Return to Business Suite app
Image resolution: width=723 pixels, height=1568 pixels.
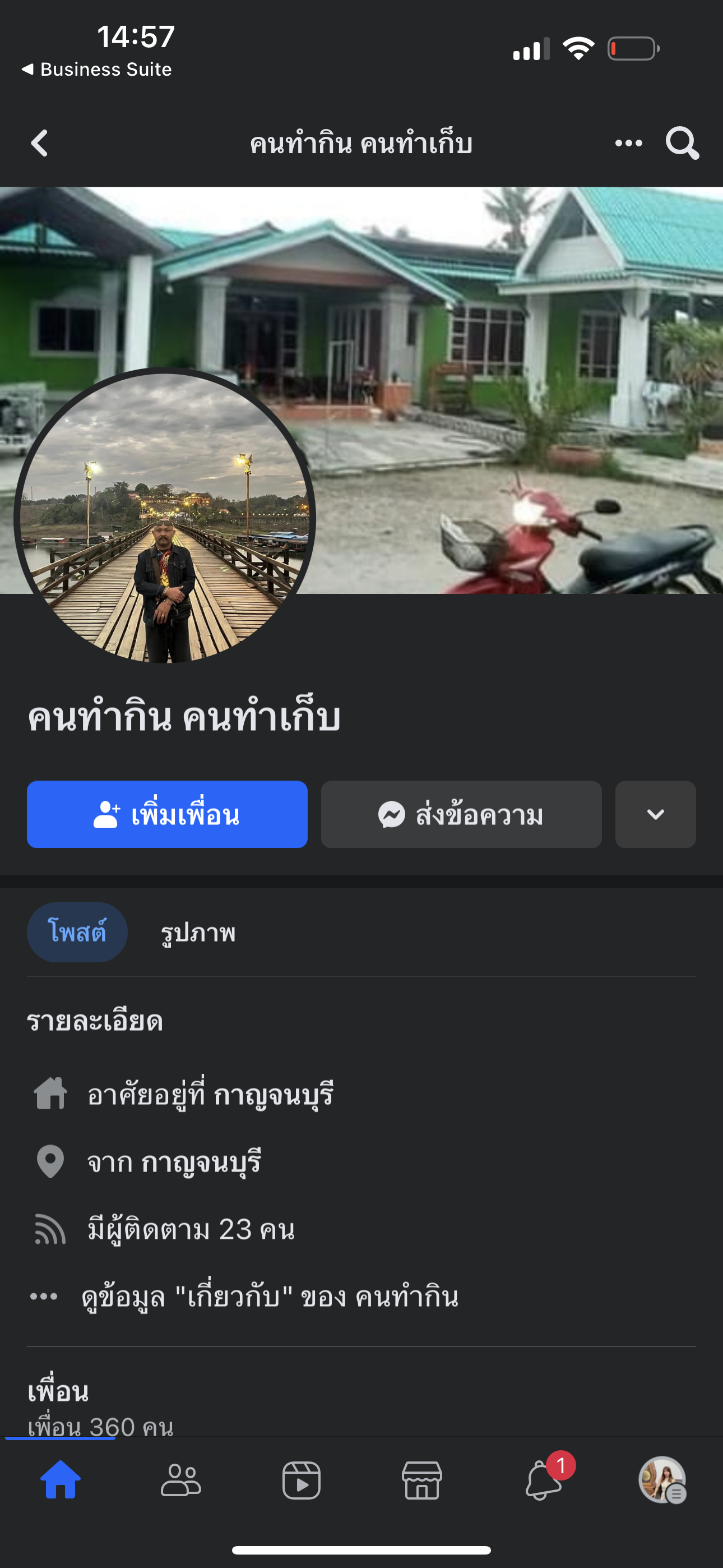tap(98, 70)
